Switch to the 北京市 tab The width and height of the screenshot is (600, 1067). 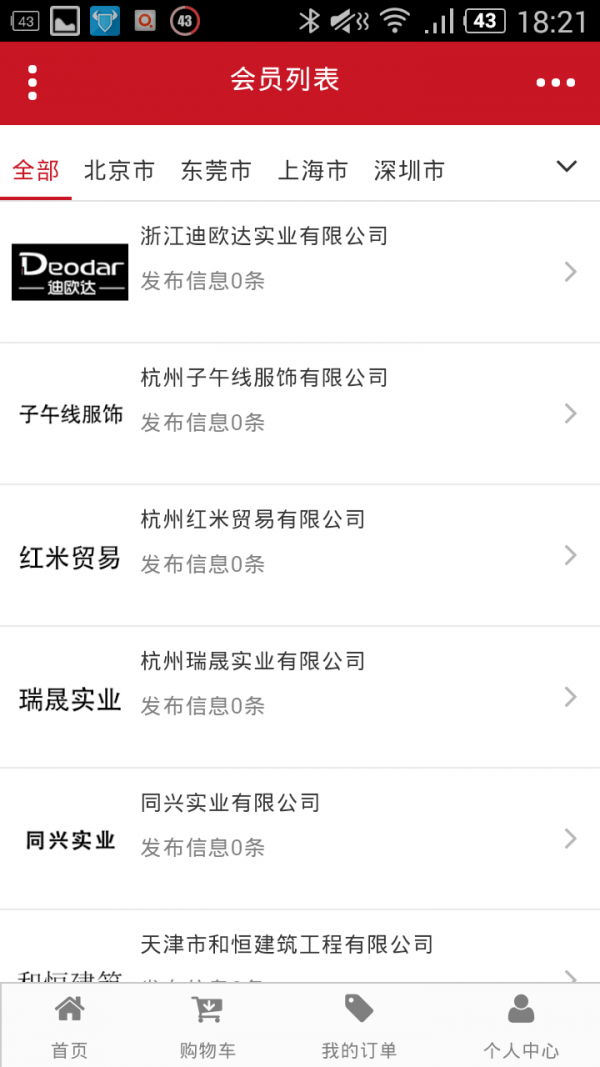click(x=119, y=170)
